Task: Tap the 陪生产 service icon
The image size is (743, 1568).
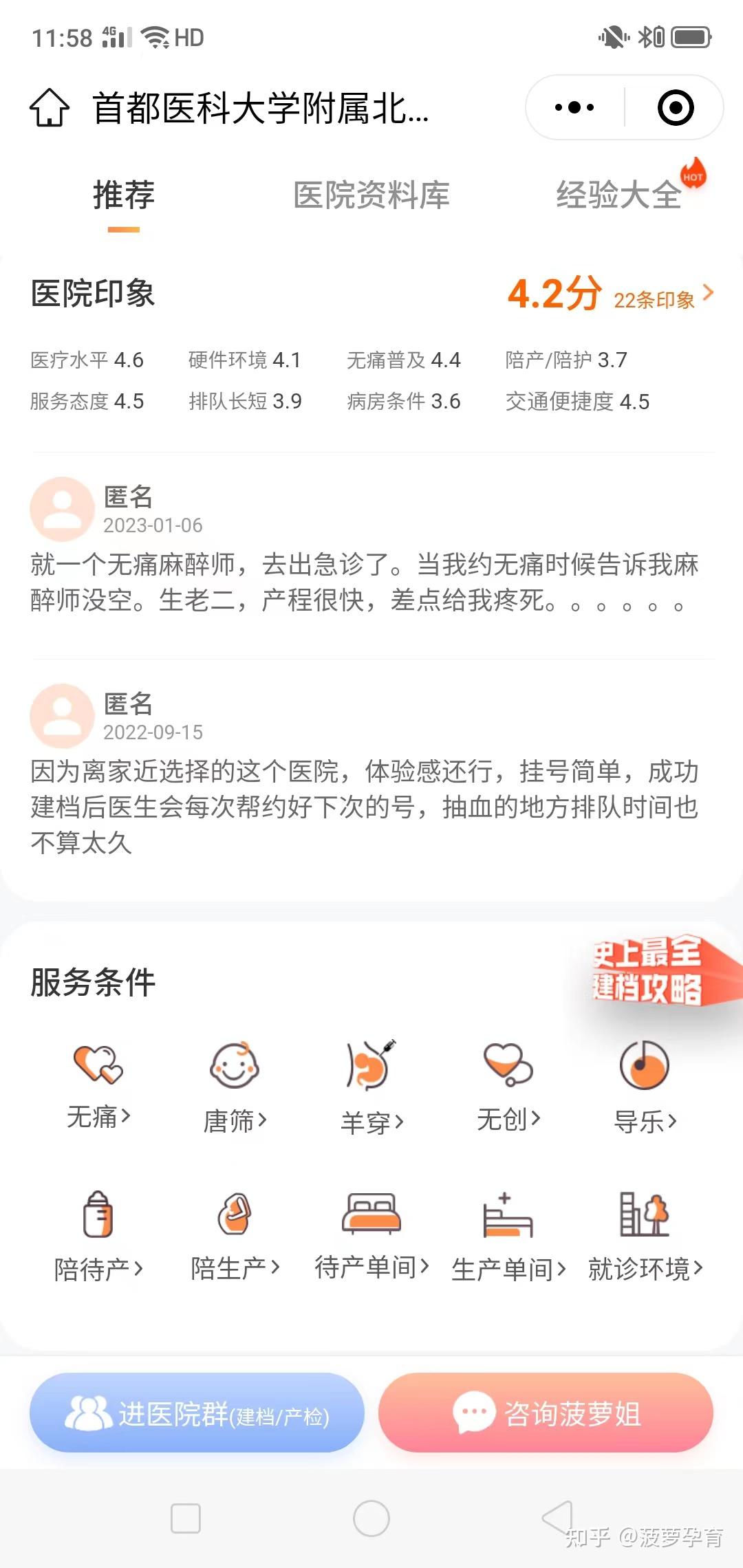Action: pos(234,1224)
